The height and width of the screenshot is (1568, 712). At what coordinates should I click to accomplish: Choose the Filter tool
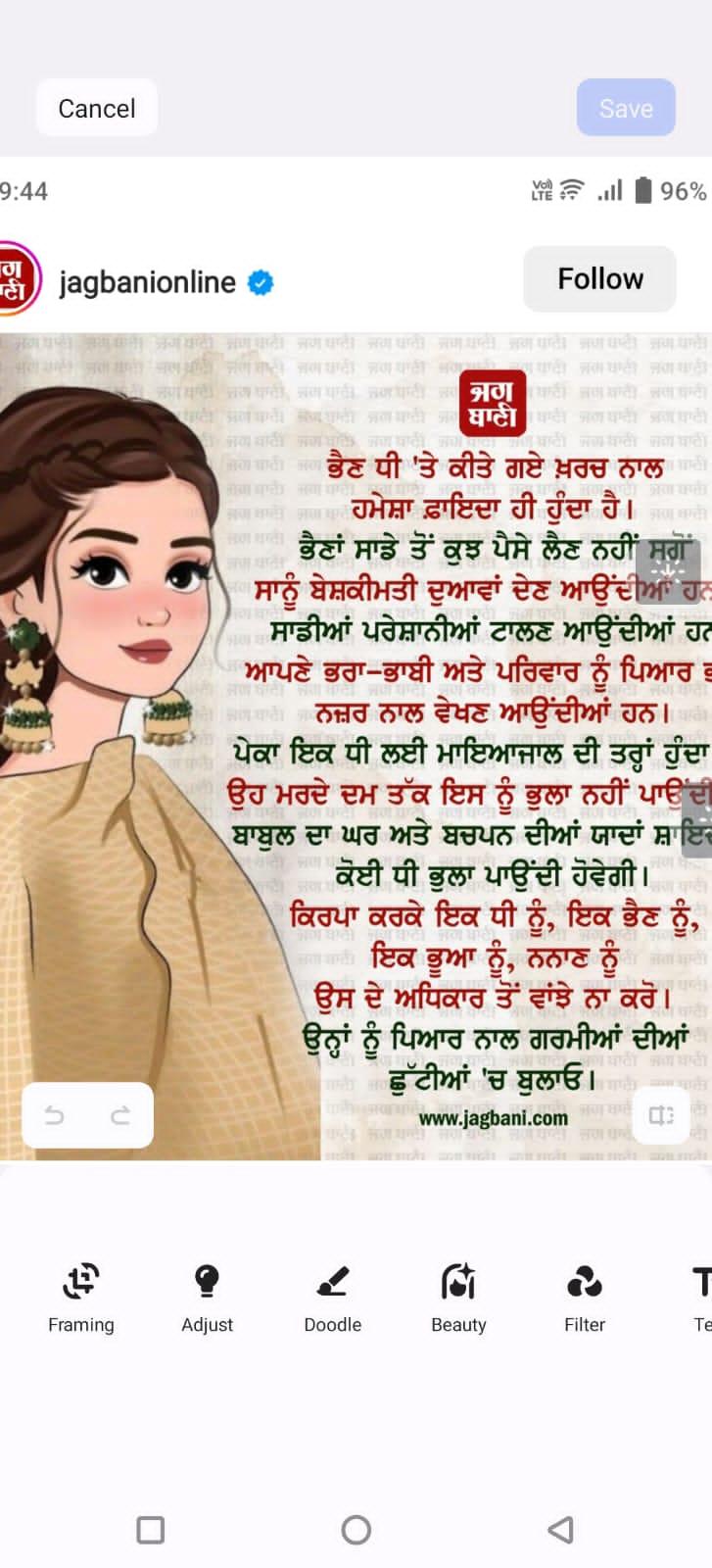click(x=585, y=1298)
